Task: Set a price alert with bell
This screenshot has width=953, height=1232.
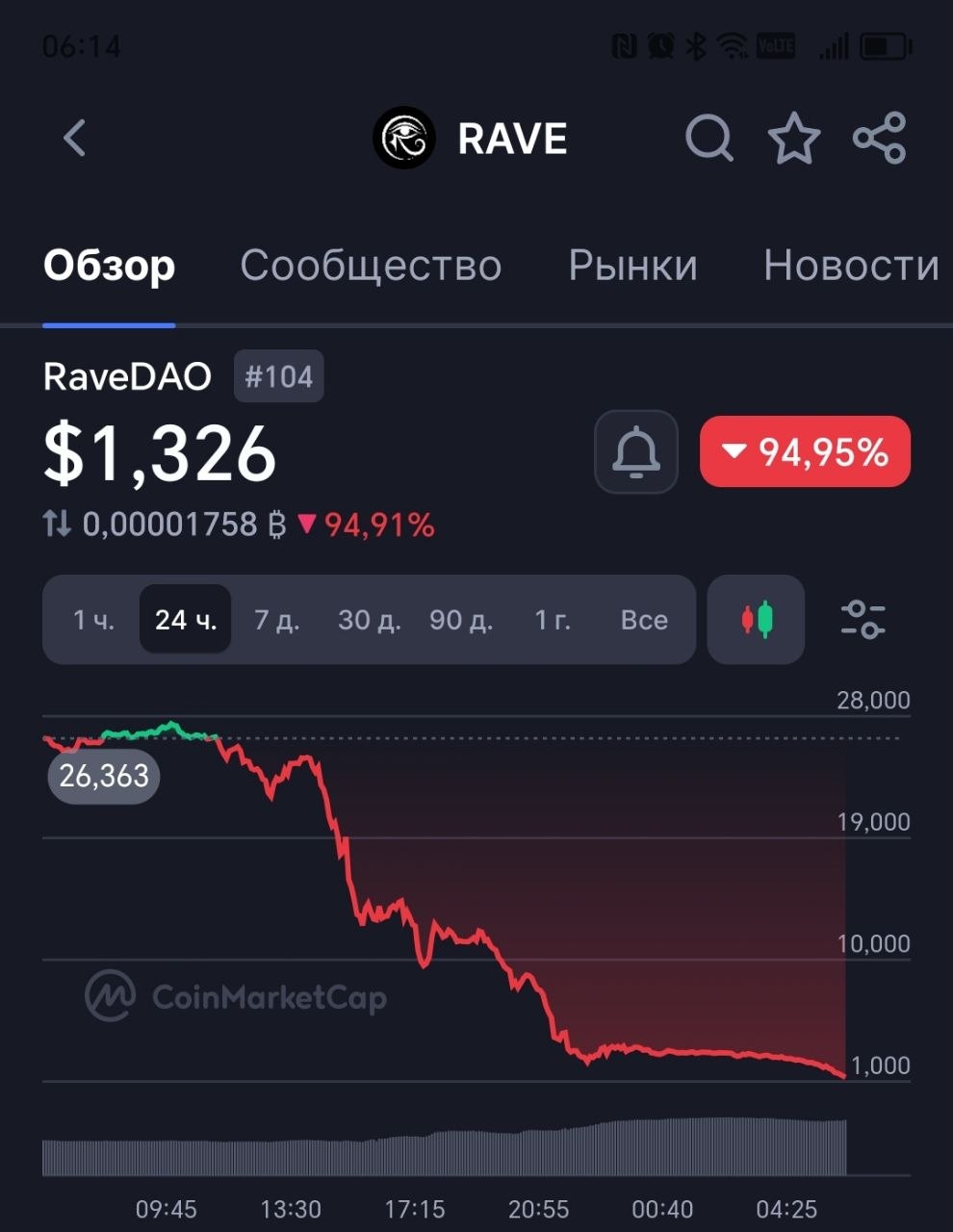Action: (x=636, y=452)
